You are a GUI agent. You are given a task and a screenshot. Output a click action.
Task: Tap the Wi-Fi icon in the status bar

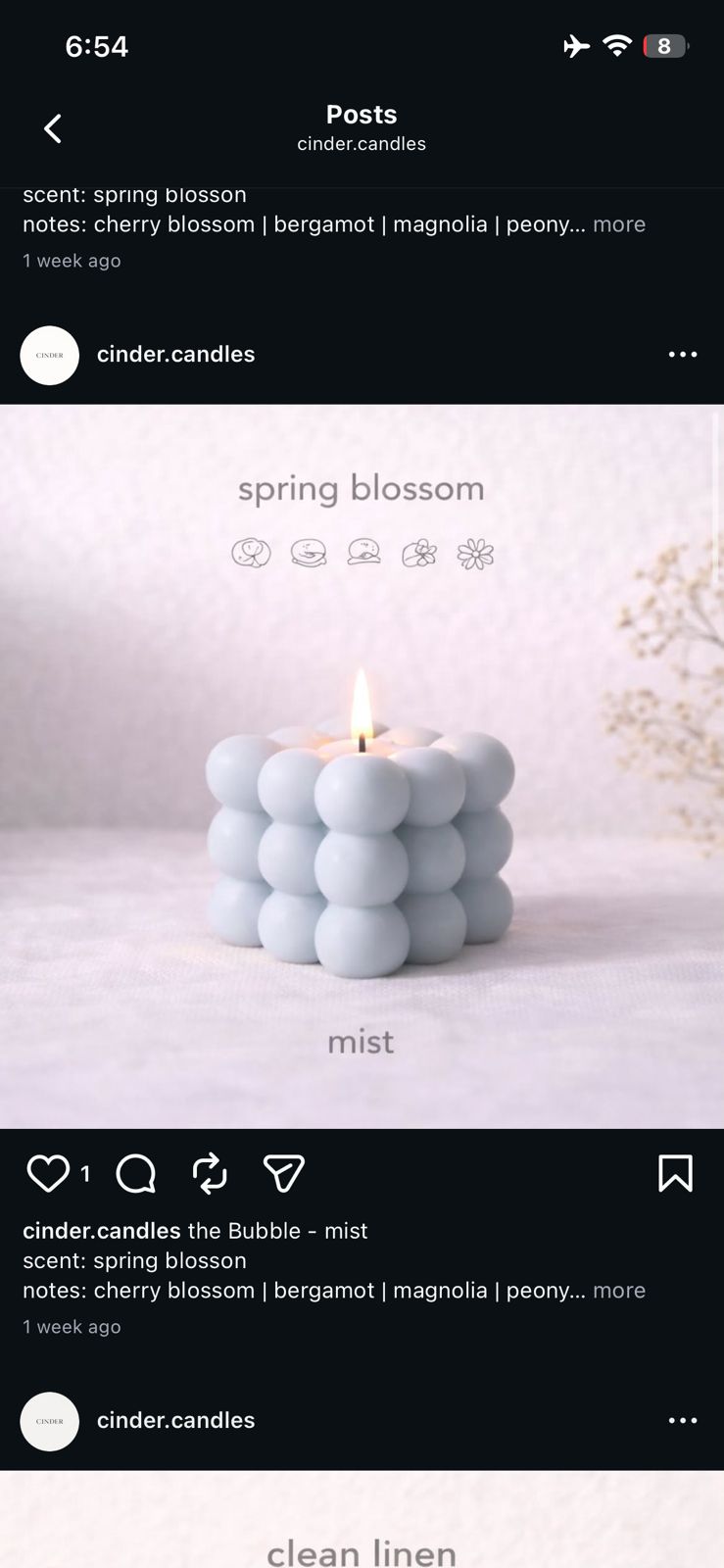click(x=616, y=45)
